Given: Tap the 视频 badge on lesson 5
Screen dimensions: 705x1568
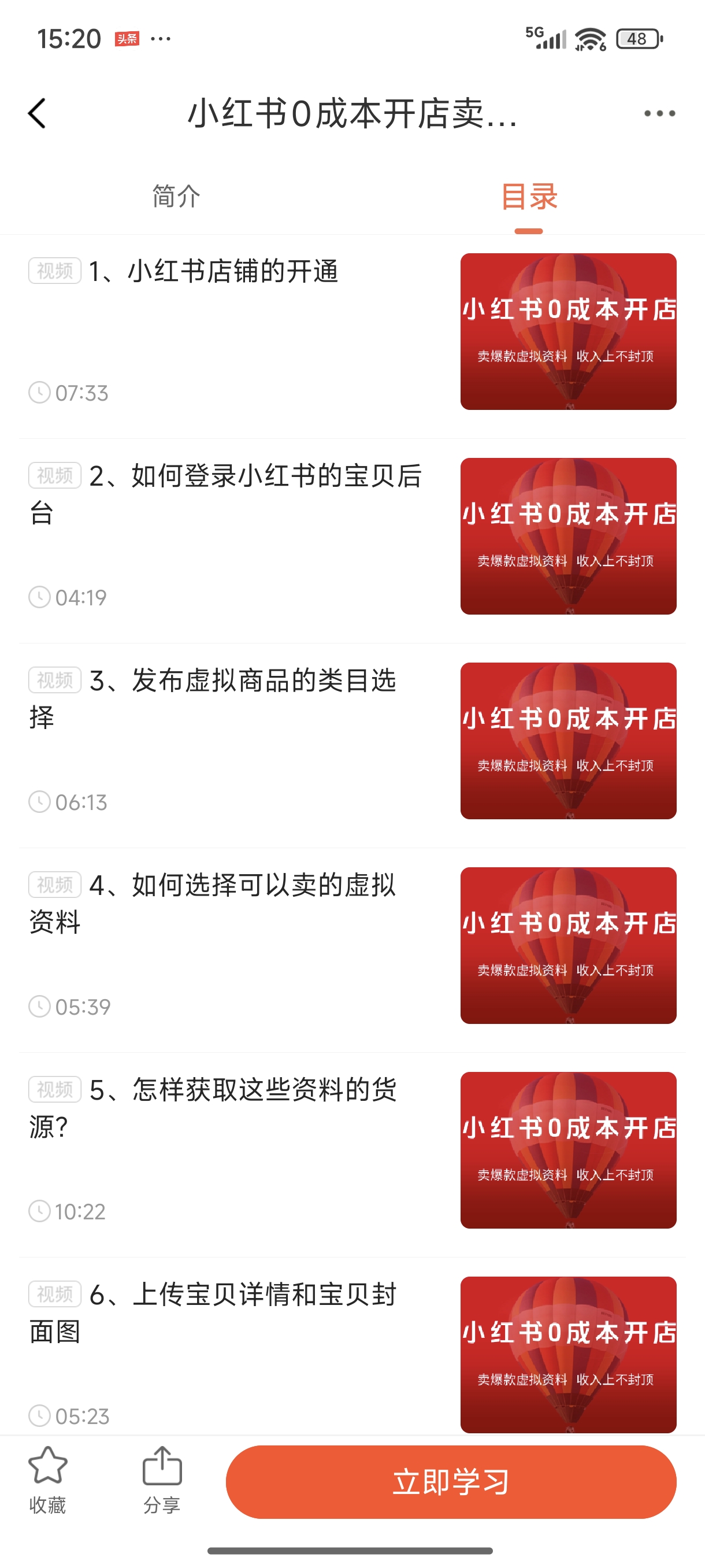Looking at the screenshot, I should pyautogui.click(x=55, y=1092).
